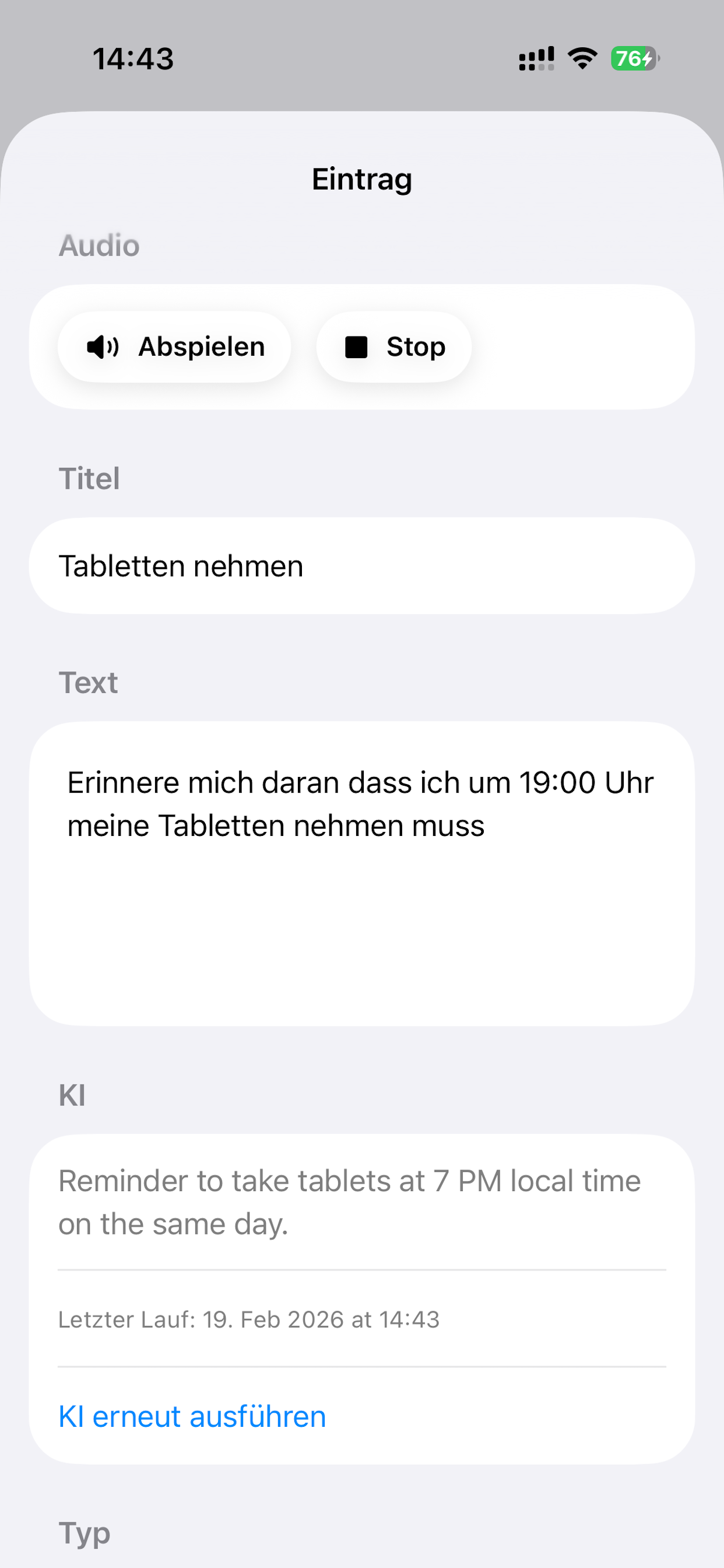The image size is (724, 1568).
Task: Run the AI again via 'KI erneut ausführen'
Action: click(192, 1416)
